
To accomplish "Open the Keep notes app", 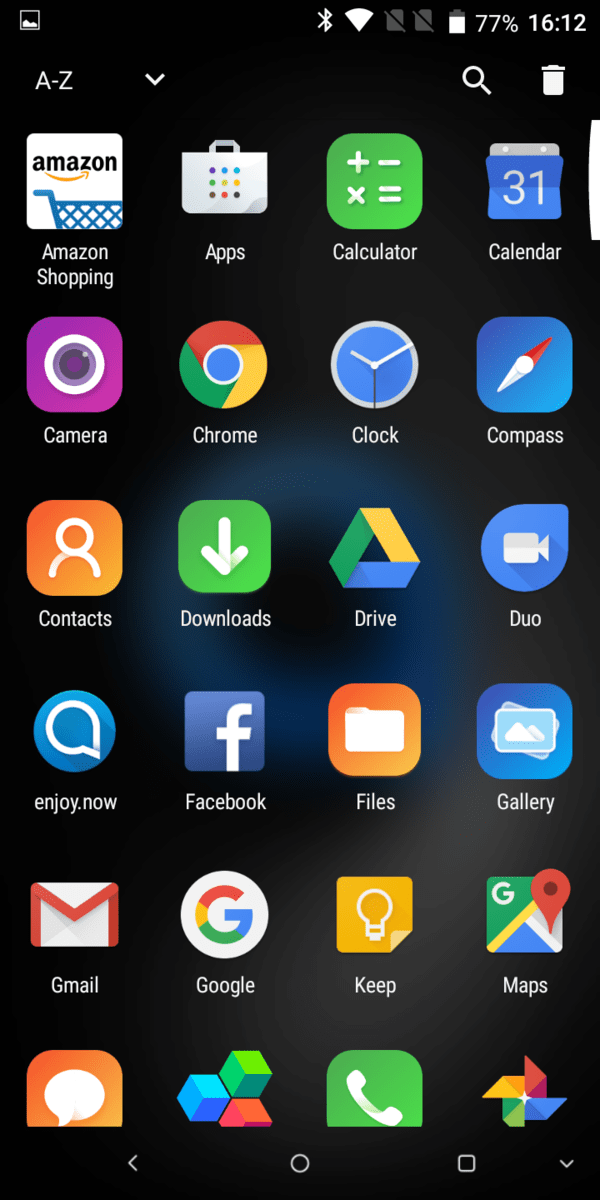I will [x=375, y=915].
